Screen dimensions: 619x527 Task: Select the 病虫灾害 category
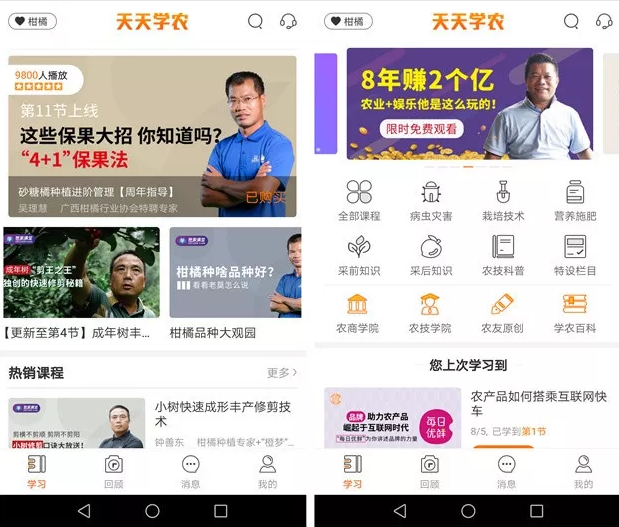tap(431, 199)
